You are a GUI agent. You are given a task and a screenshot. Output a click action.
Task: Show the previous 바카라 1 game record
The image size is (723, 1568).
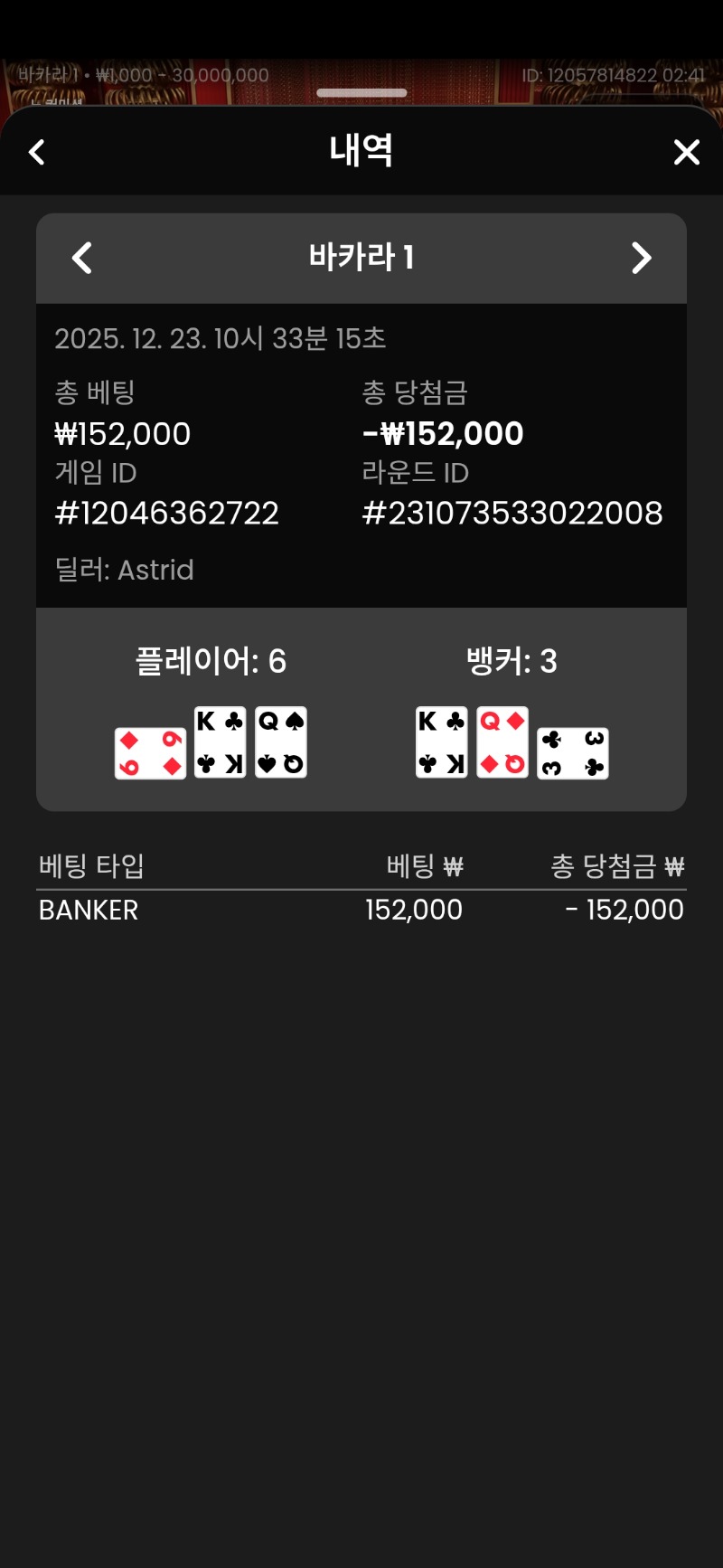coord(82,259)
